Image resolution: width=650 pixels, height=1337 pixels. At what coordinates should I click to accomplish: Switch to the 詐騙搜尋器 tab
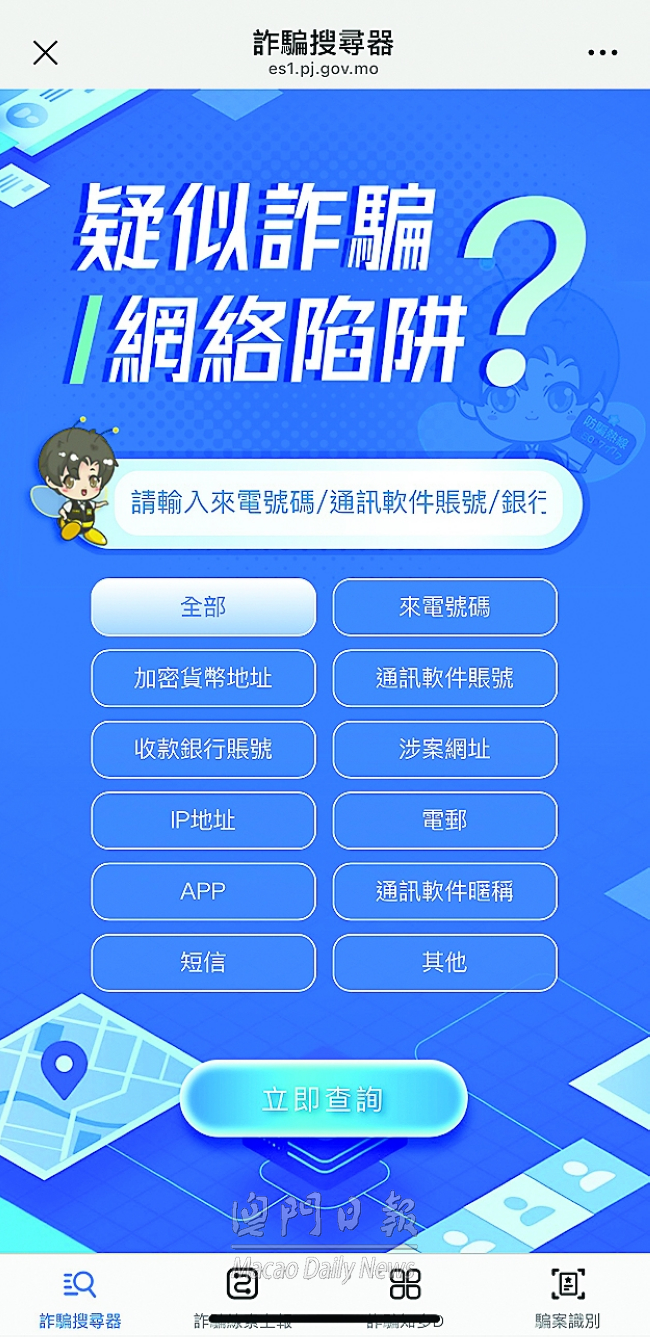pyautogui.click(x=80, y=1297)
